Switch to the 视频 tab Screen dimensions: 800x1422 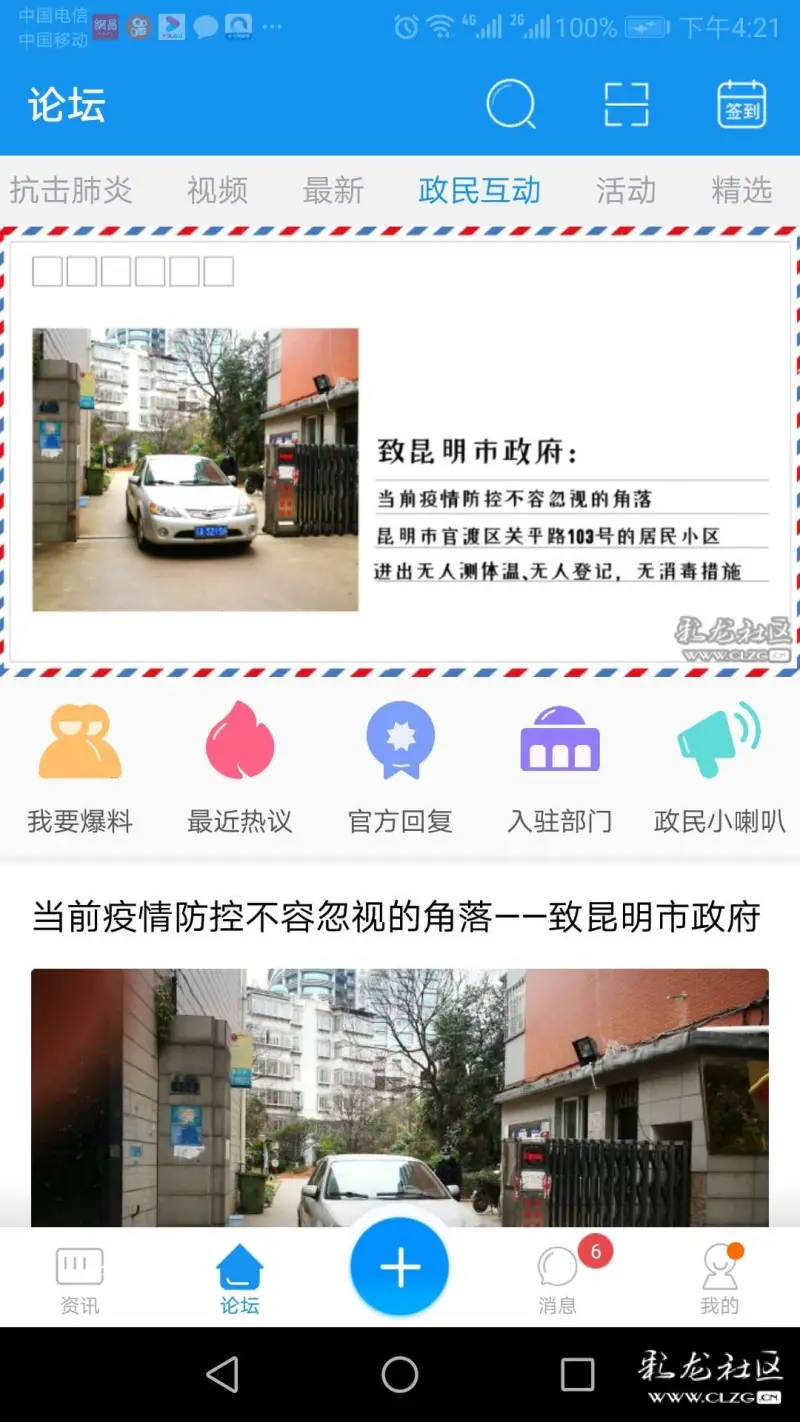(x=217, y=190)
